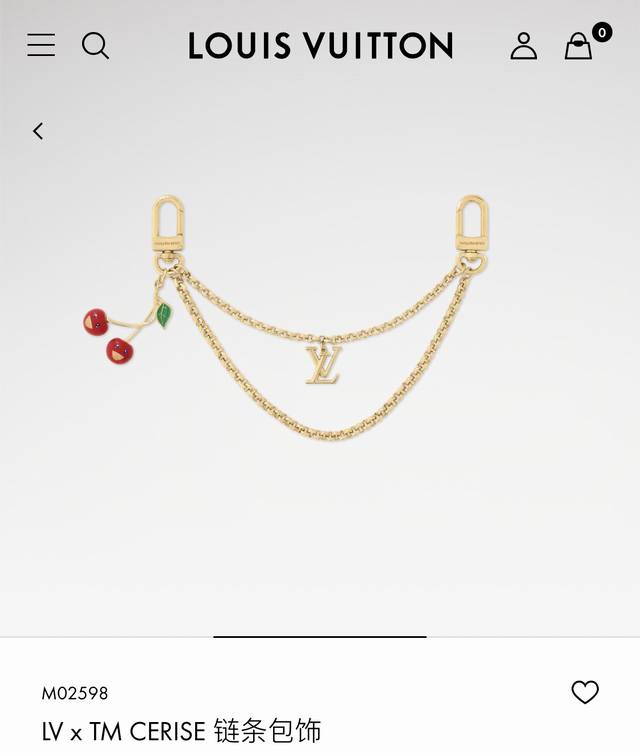Open the hamburger menu

tap(41, 45)
